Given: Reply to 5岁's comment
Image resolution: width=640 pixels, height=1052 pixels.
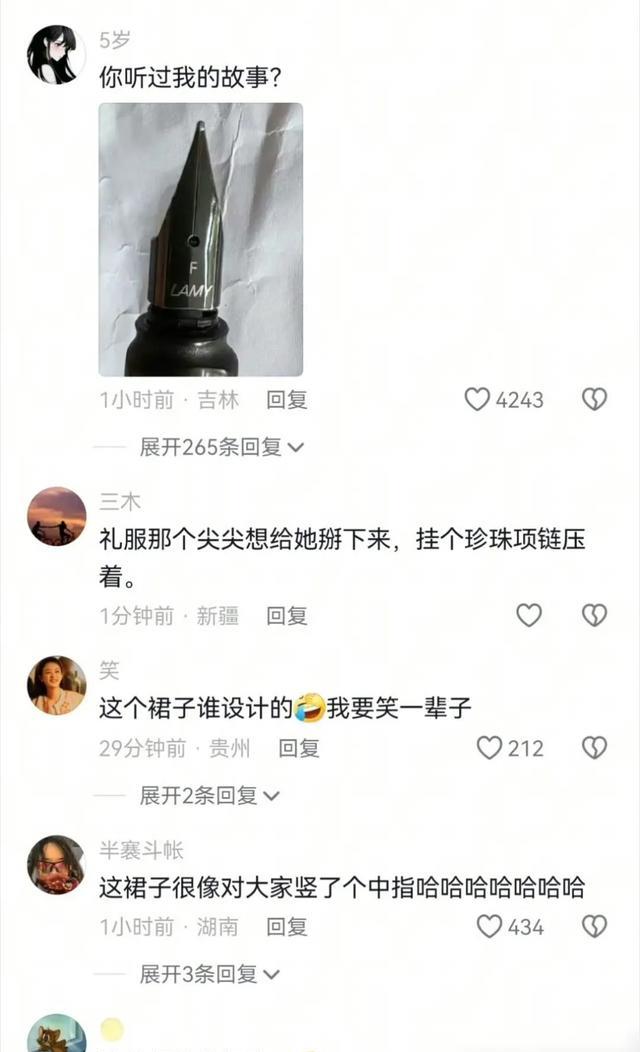Looking at the screenshot, I should pyautogui.click(x=286, y=400).
